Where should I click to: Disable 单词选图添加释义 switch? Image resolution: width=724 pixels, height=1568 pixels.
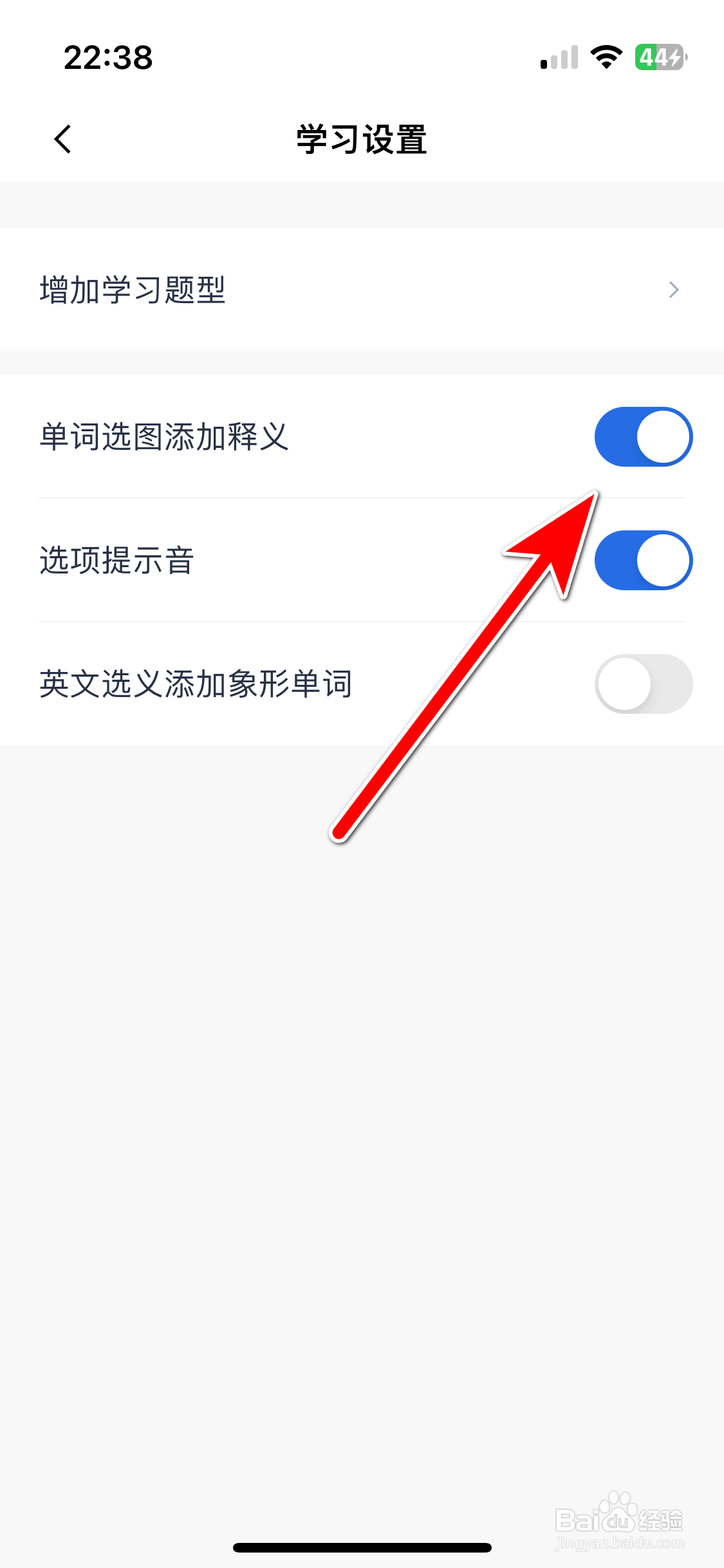point(643,436)
